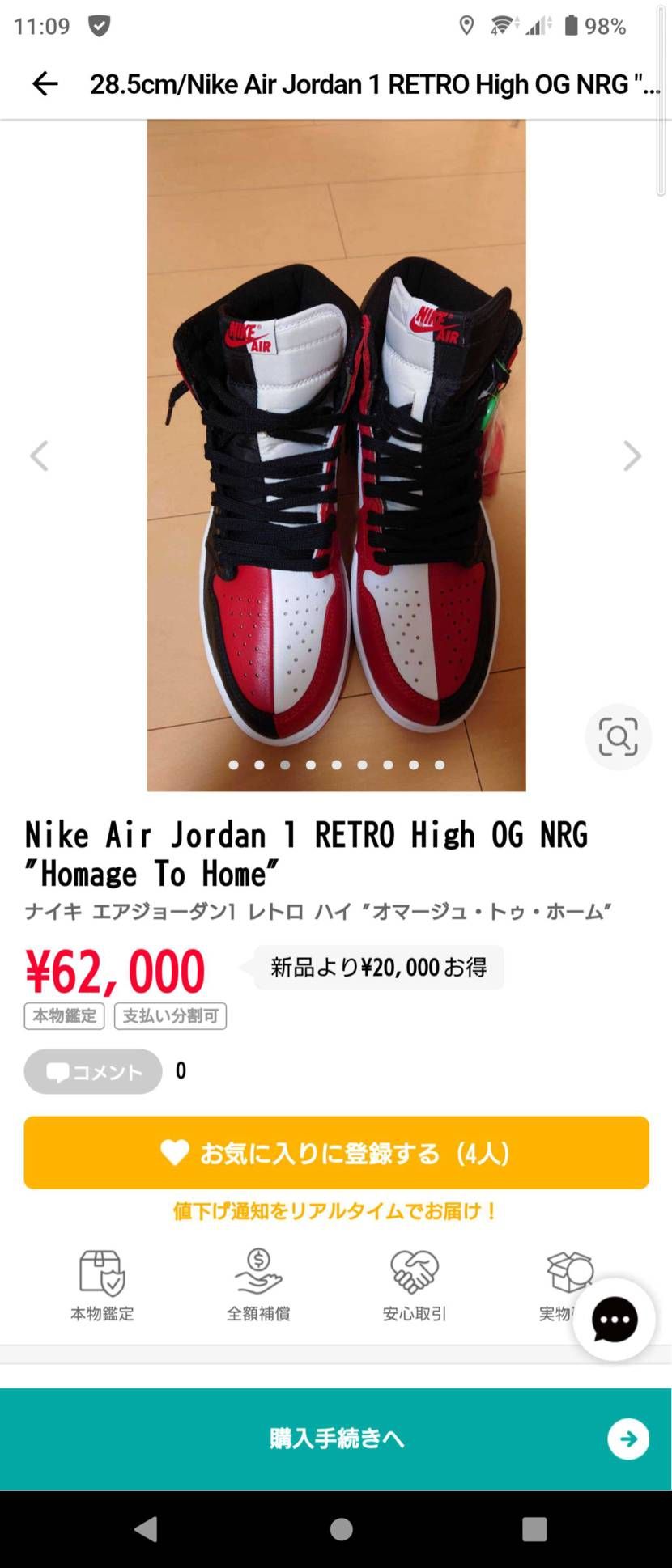Proceed to checkout with 購入手続きへ
672x1568 pixels.
336,1439
